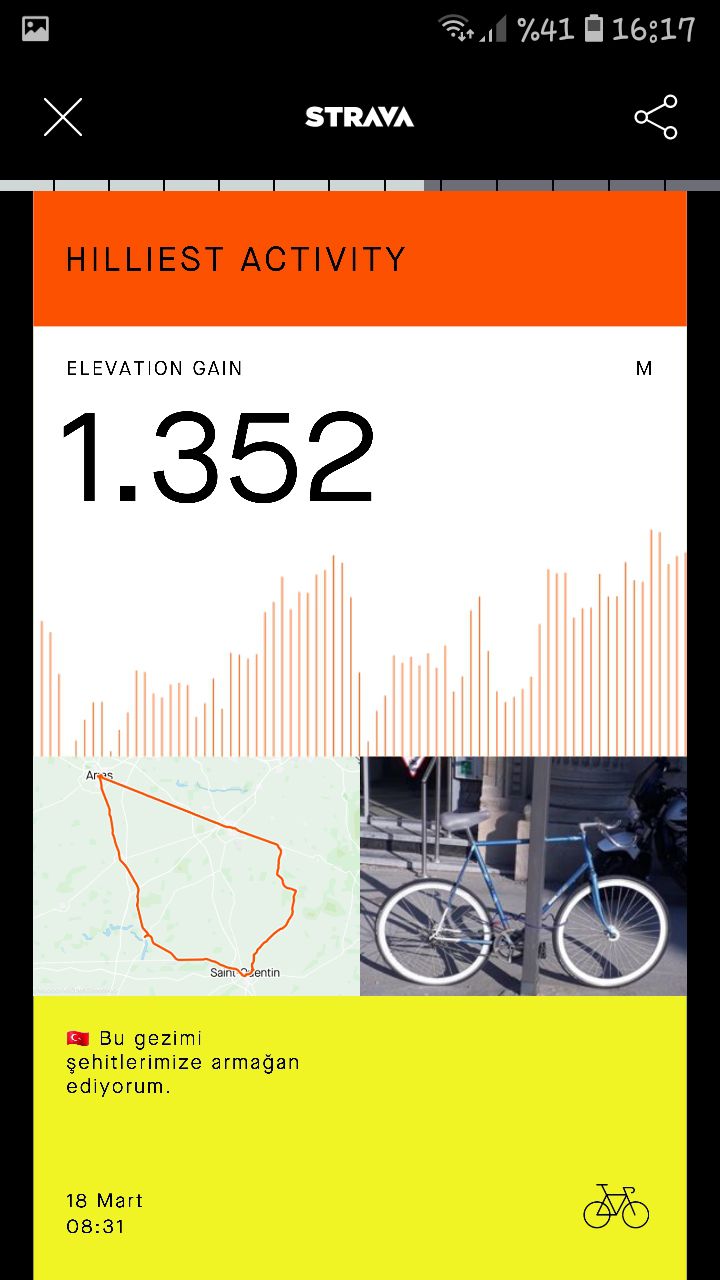The width and height of the screenshot is (720, 1280).
Task: Tap the ELEVATION GAIN label
Action: [x=154, y=368]
